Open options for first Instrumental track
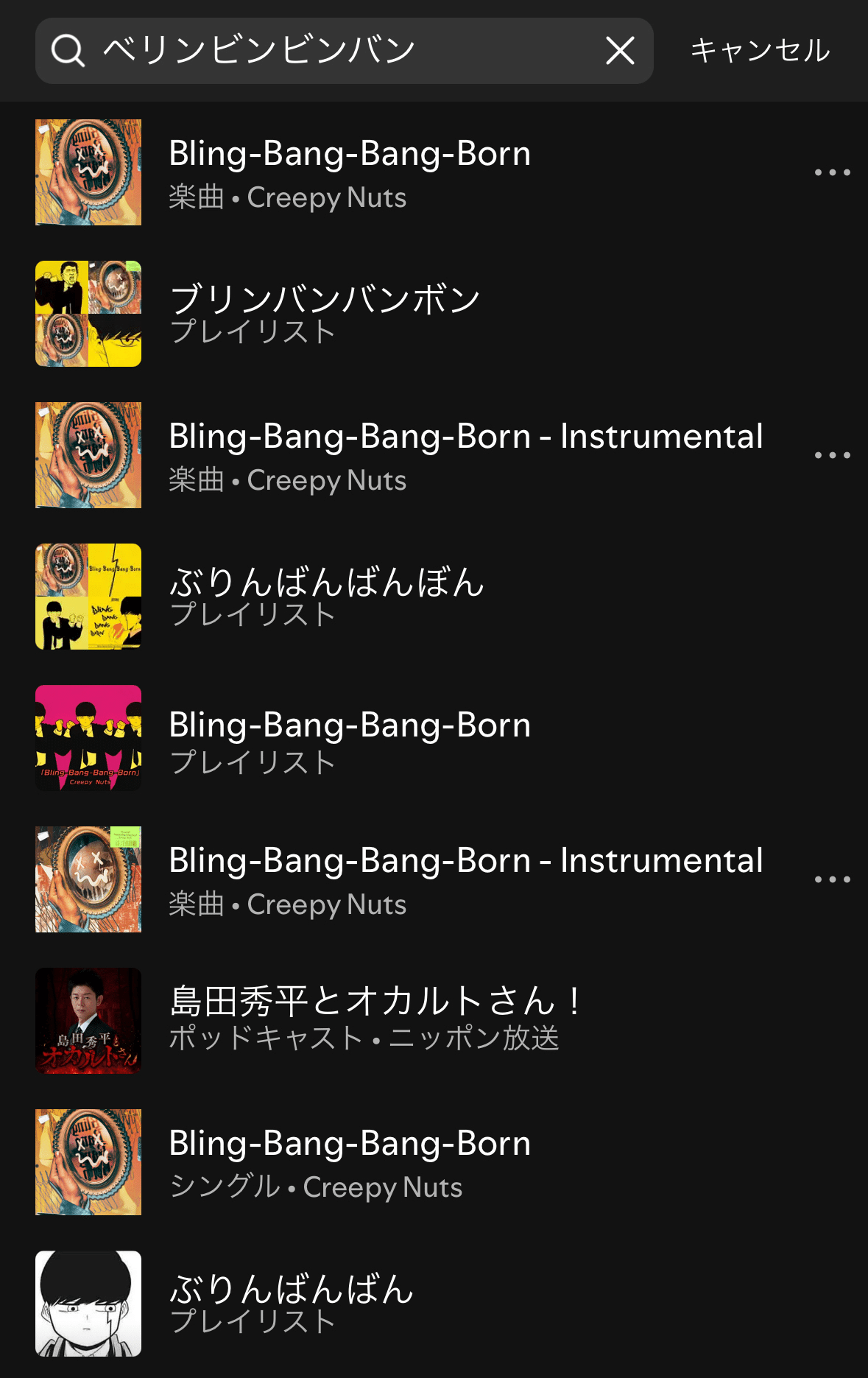The height and width of the screenshot is (1378, 868). click(x=832, y=455)
